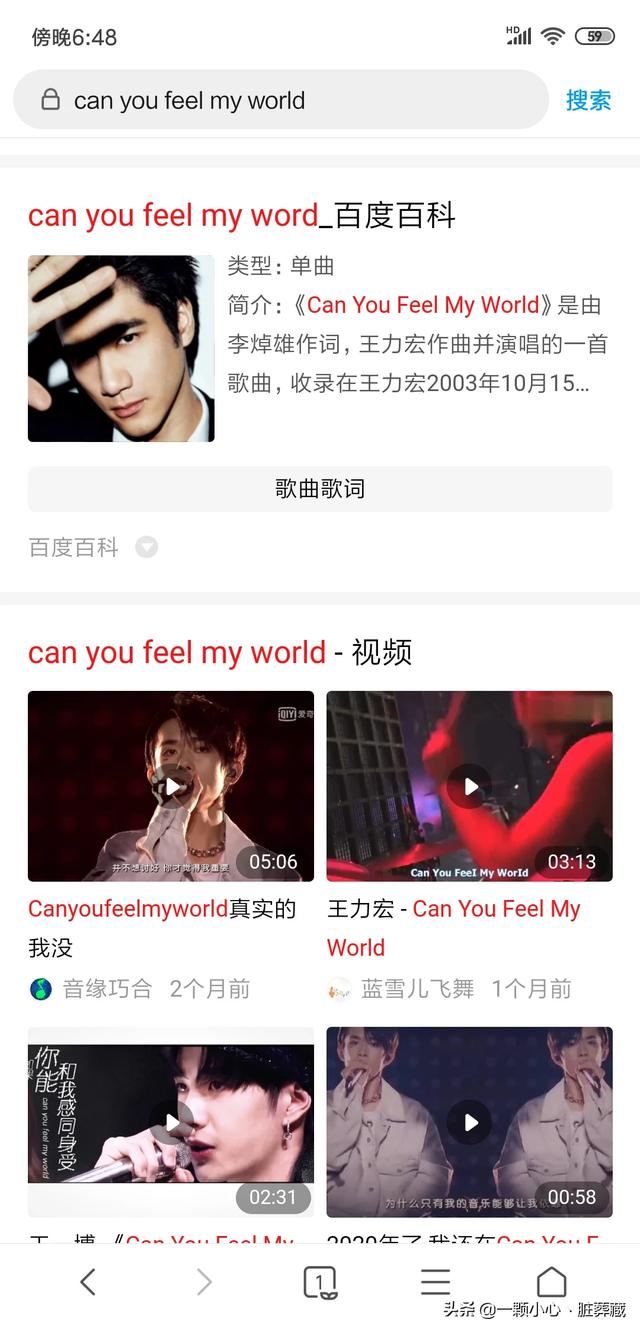Open the 王力宏 - Can You Feel My World link

pos(454,927)
